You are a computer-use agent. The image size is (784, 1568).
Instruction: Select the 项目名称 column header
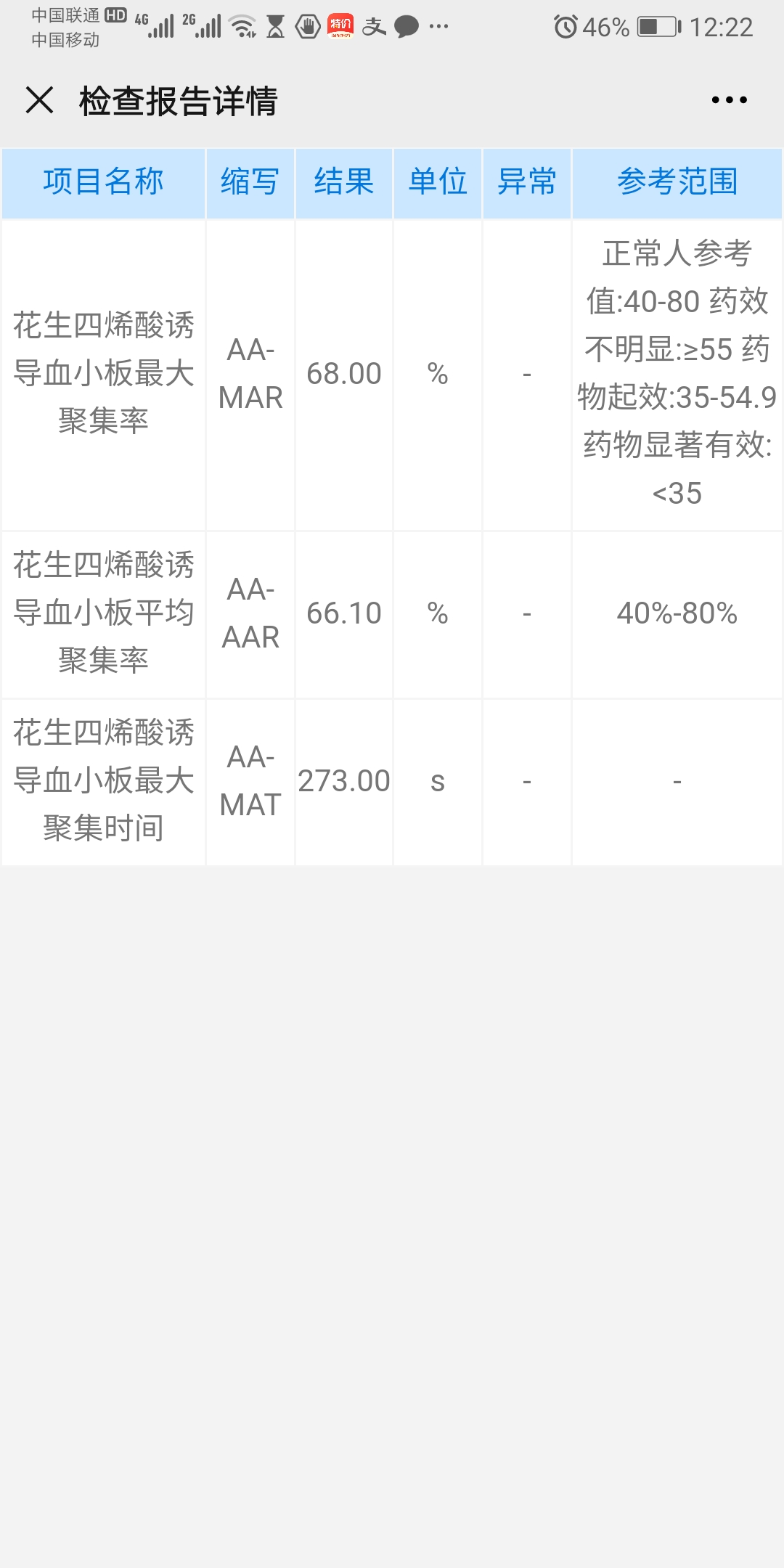coord(104,183)
